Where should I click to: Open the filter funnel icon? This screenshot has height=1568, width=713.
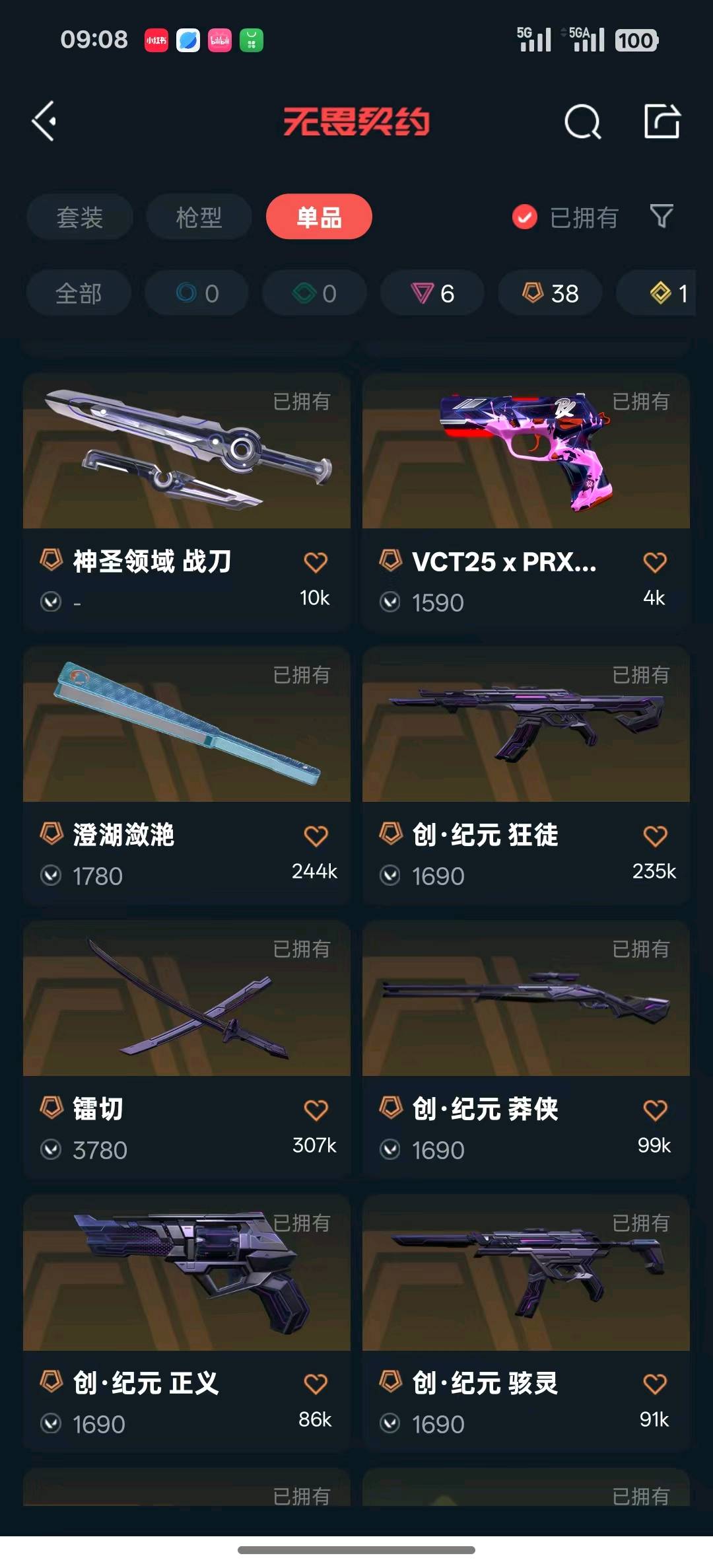(x=661, y=216)
